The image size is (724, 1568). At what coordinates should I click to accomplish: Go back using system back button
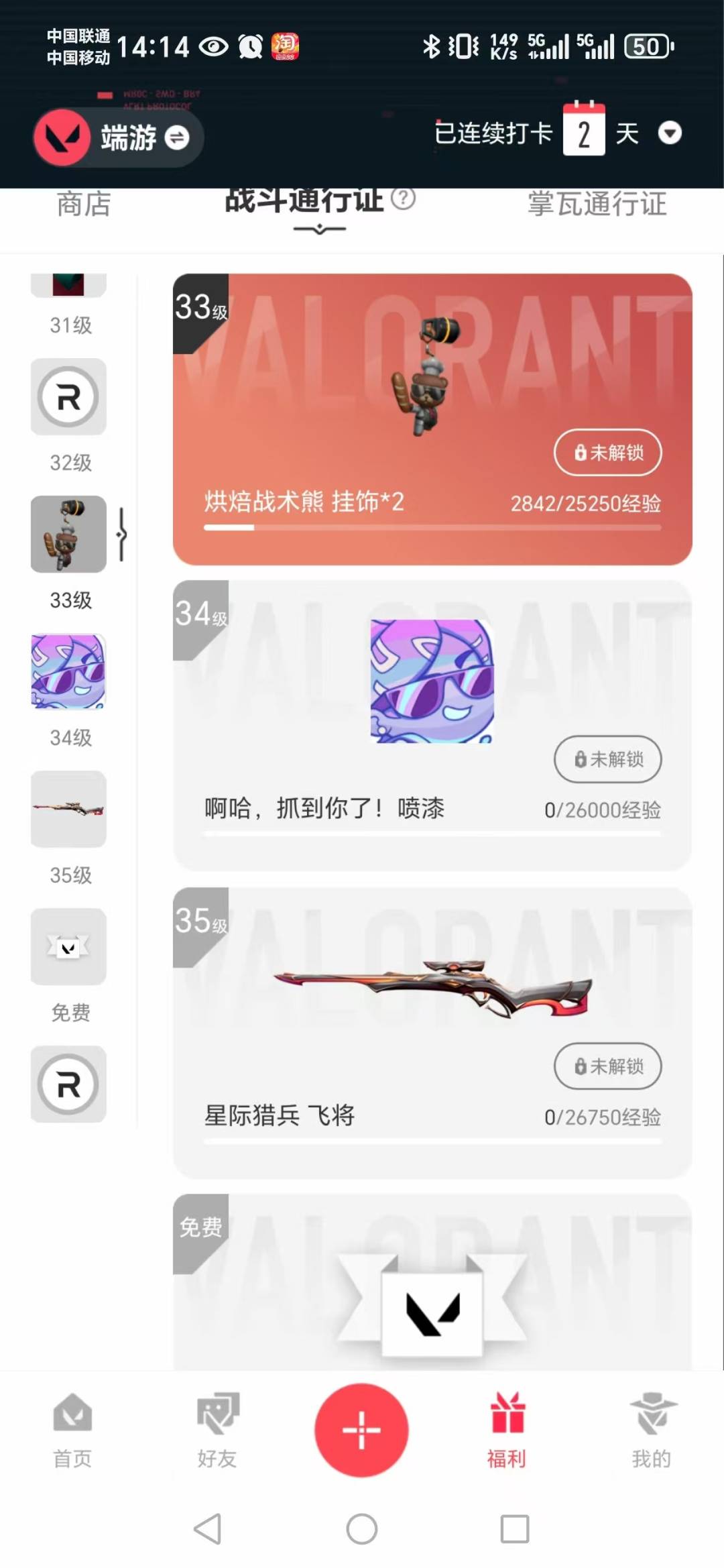click(x=207, y=1529)
